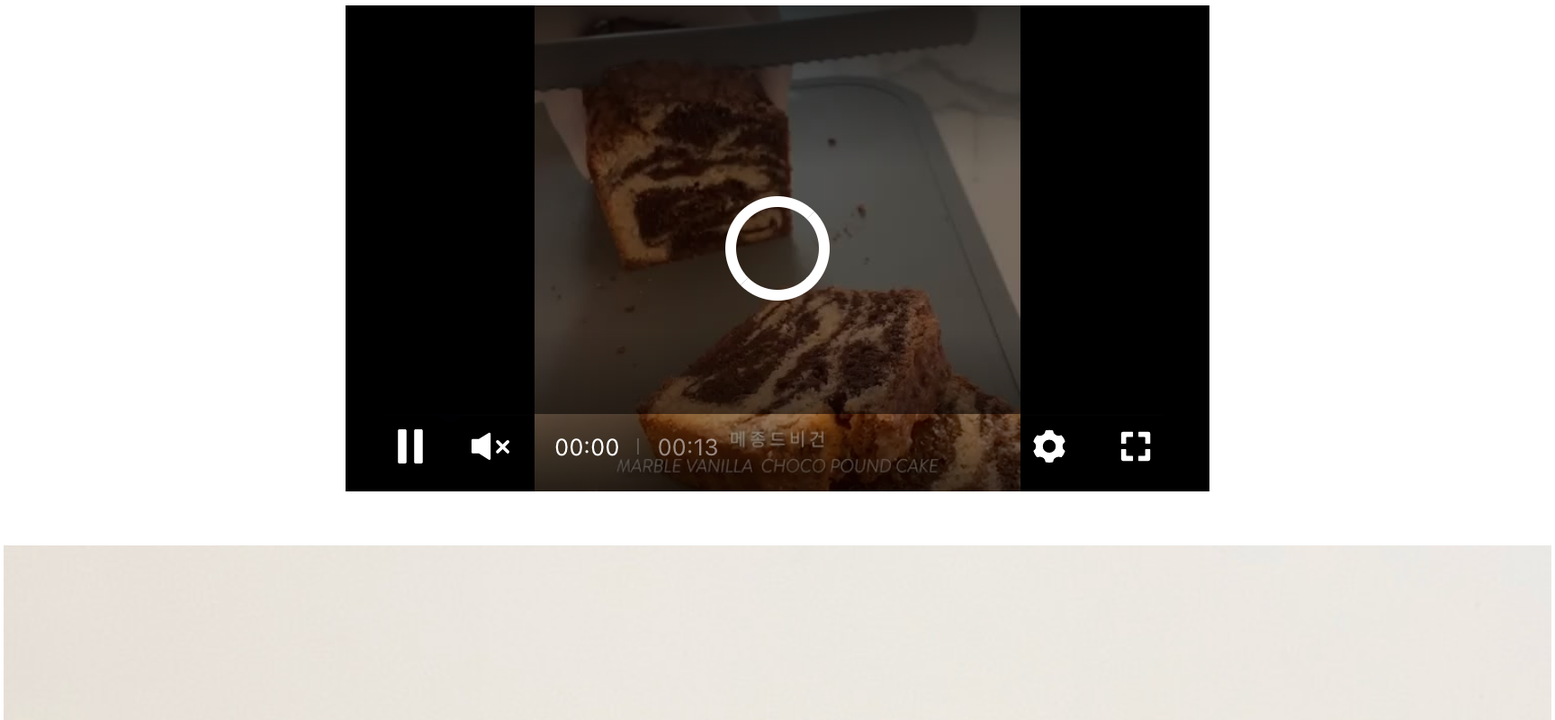Pause the pound cake video
This screenshot has width=1555, height=720.
410,446
